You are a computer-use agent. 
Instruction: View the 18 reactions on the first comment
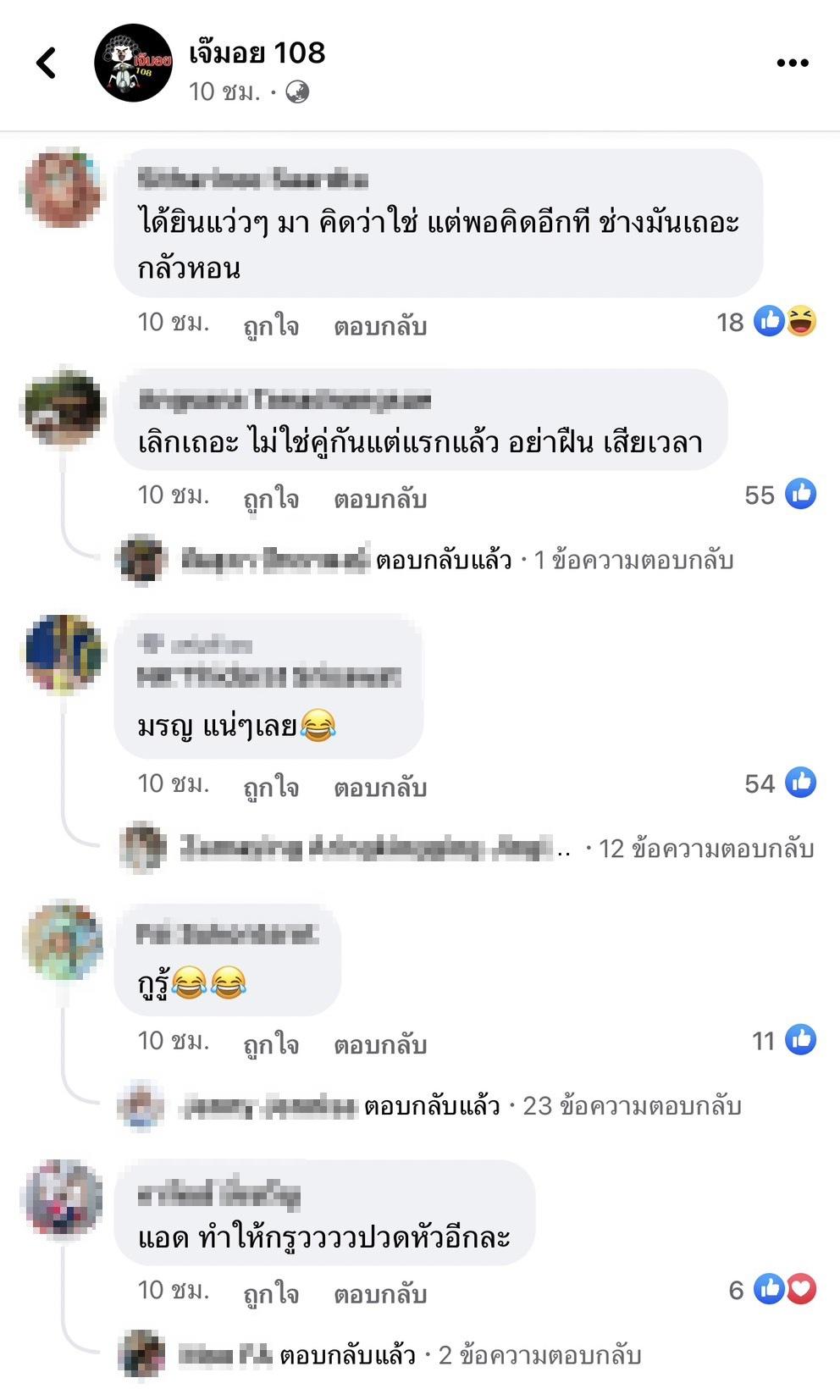766,322
